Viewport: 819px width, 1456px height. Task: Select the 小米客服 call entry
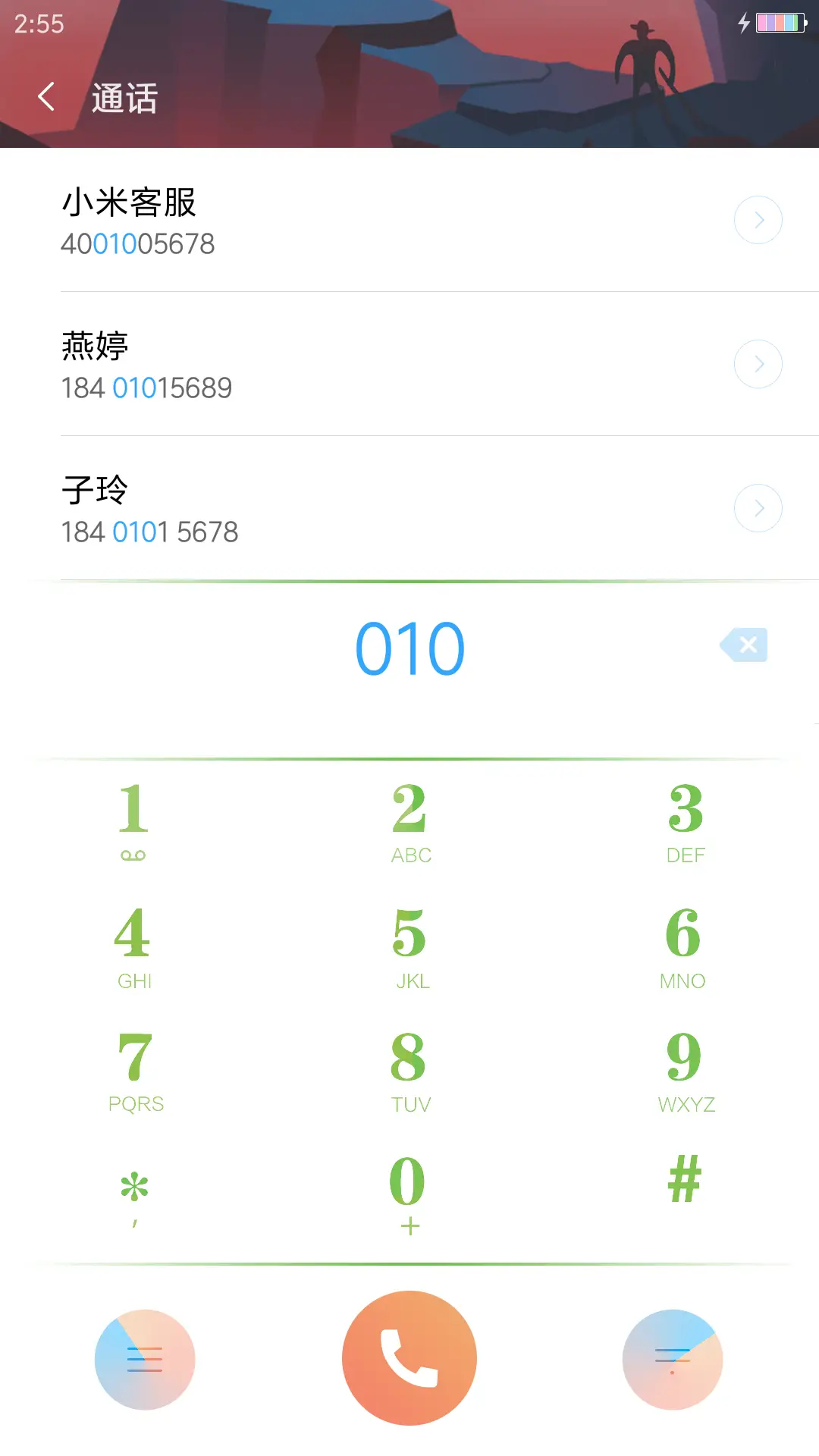pyautogui.click(x=303, y=220)
